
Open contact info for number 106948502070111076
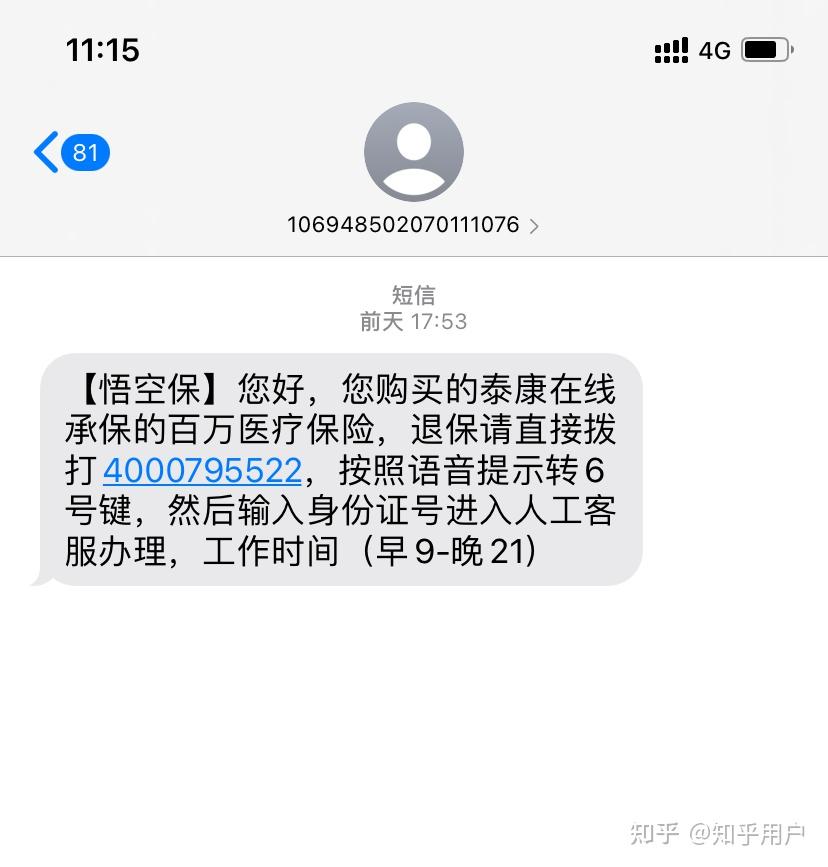click(403, 225)
